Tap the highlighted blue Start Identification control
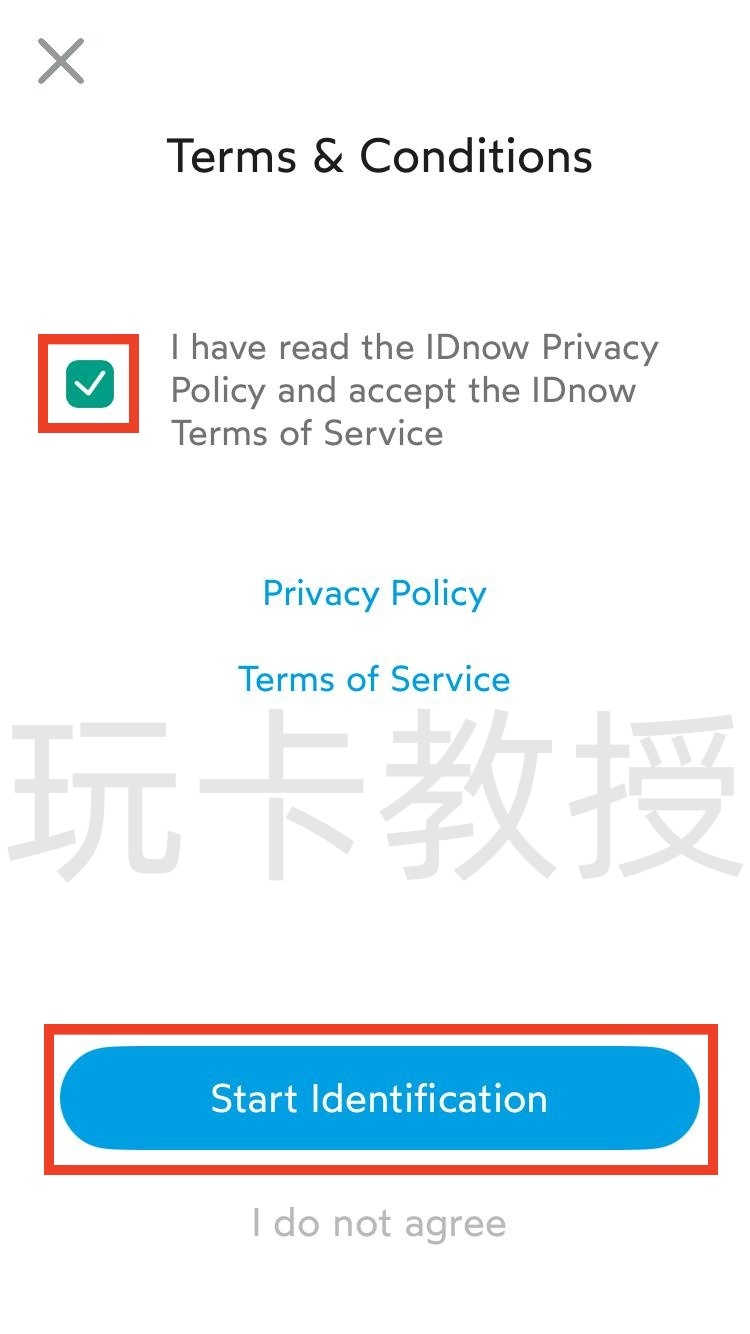 (x=377, y=1097)
